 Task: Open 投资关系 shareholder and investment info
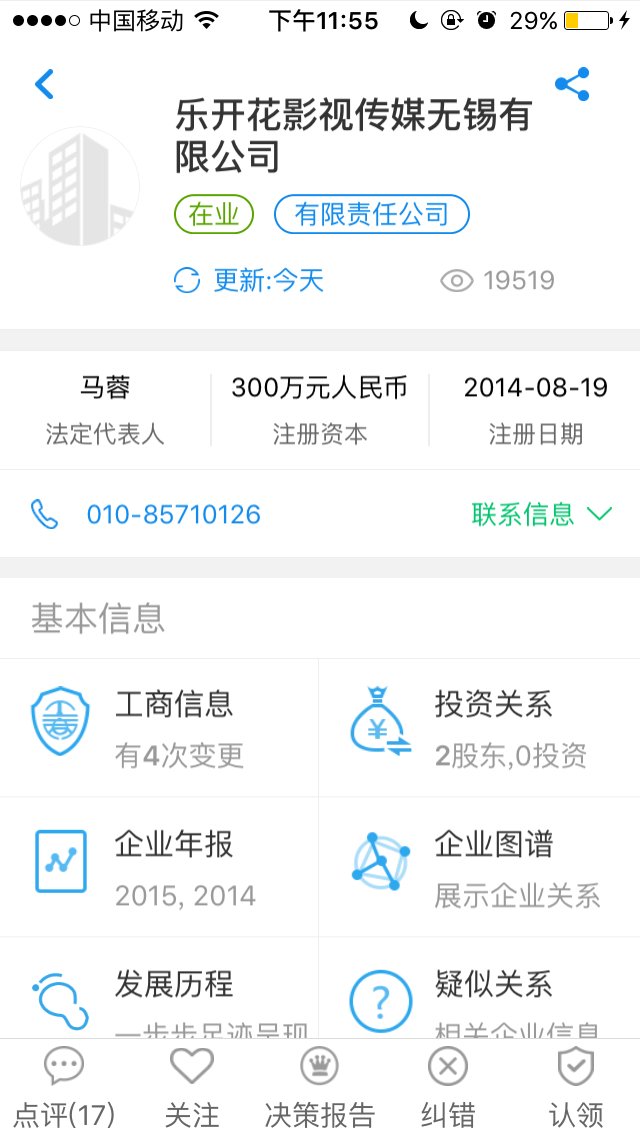pos(479,728)
